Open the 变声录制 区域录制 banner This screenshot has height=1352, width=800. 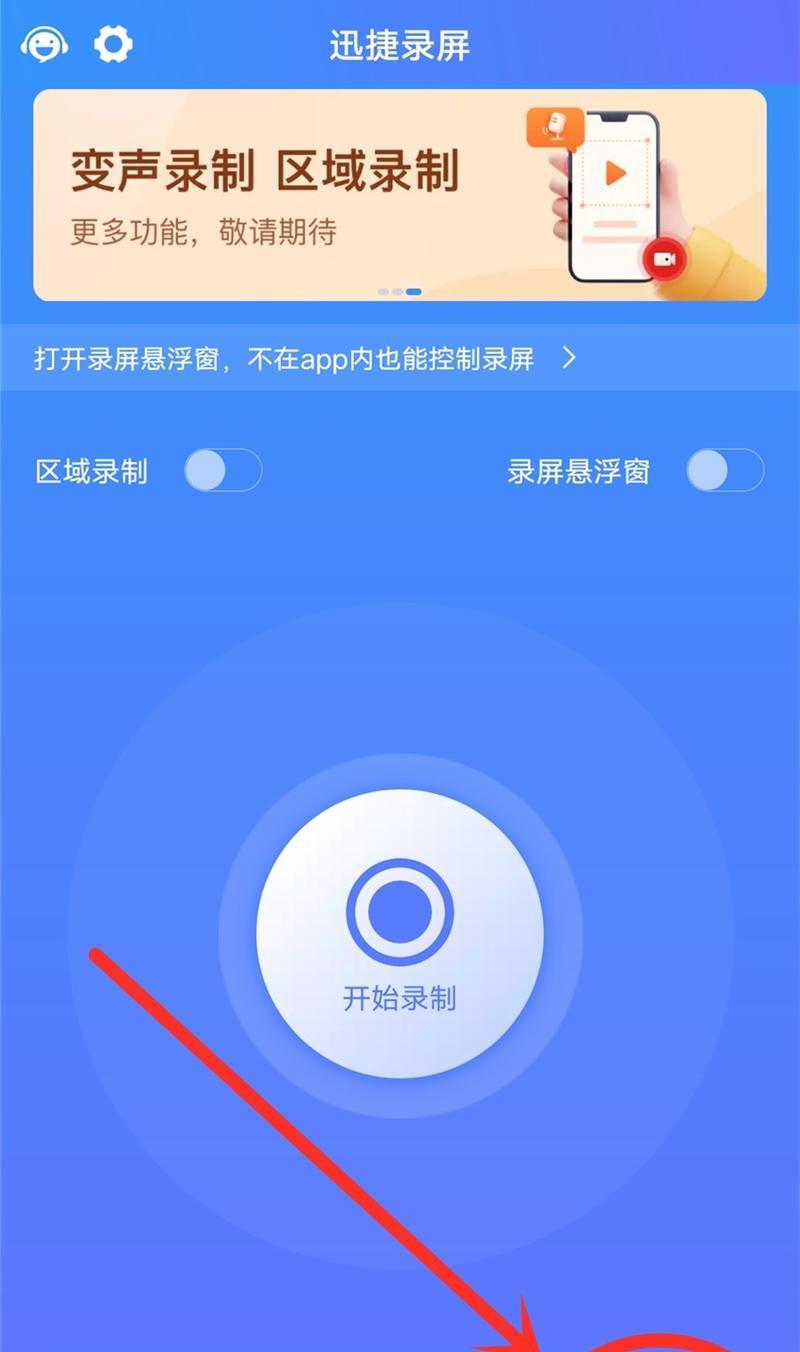[400, 195]
